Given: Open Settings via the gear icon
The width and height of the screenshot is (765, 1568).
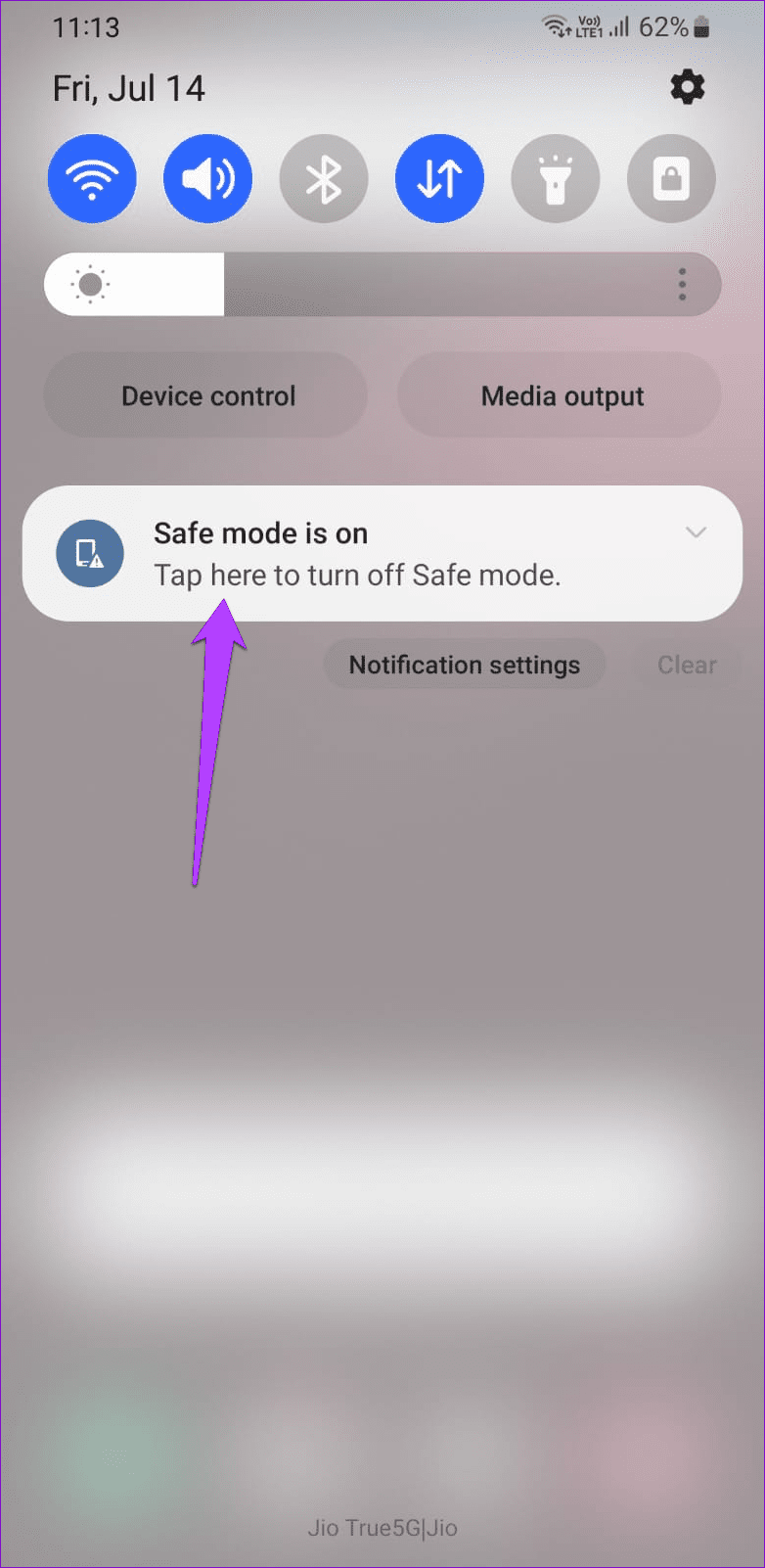Looking at the screenshot, I should (x=687, y=87).
